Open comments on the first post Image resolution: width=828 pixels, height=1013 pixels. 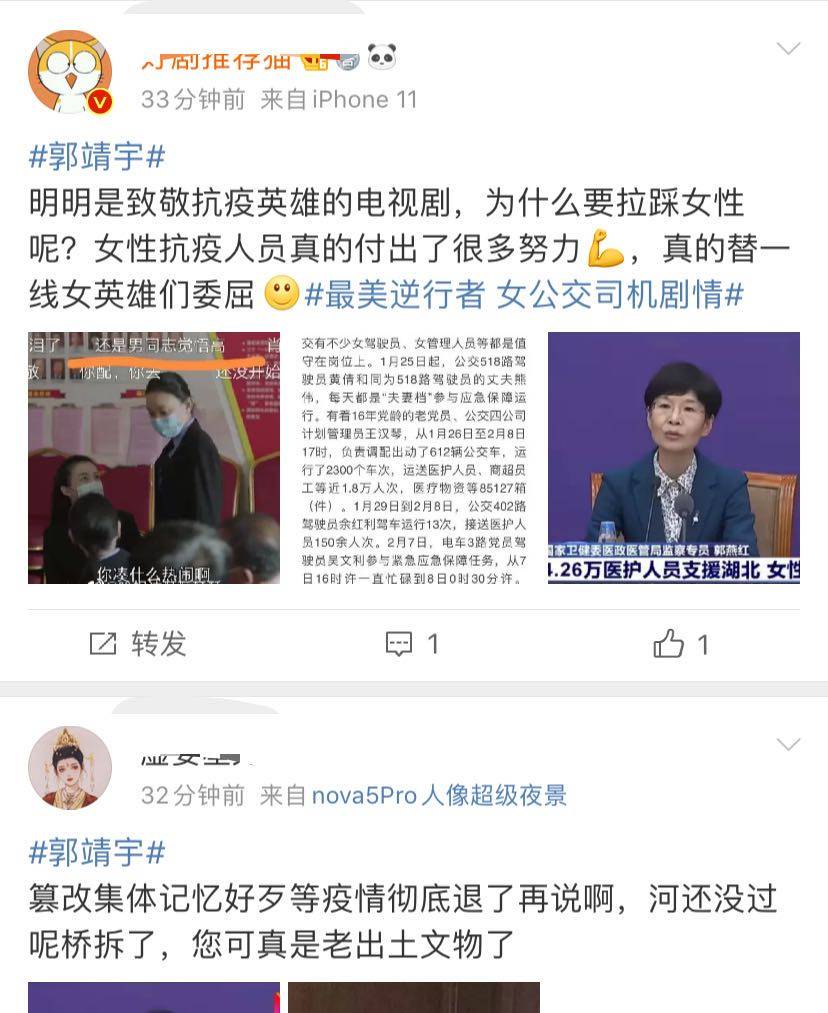click(x=412, y=644)
